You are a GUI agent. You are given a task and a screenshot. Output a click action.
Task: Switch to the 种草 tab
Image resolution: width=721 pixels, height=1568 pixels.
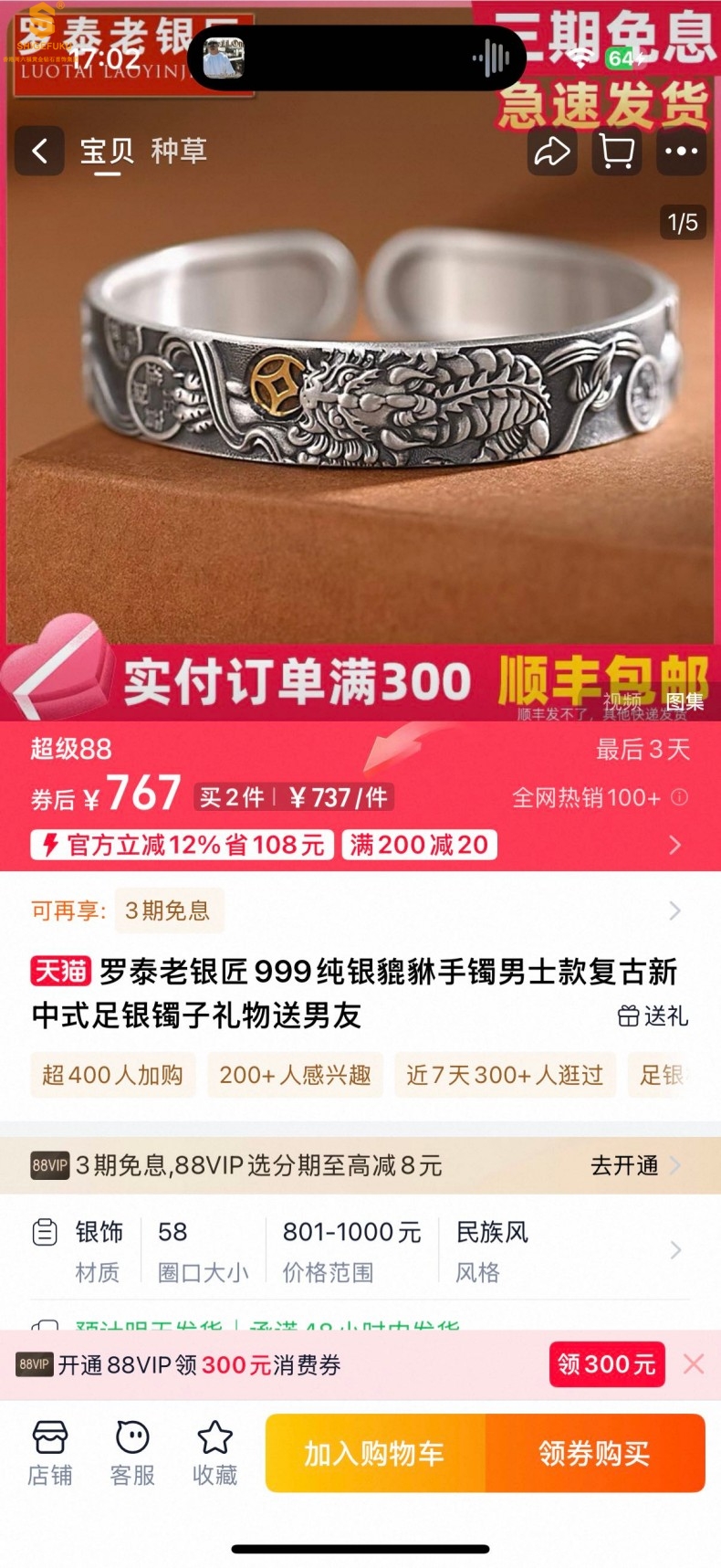(x=179, y=151)
